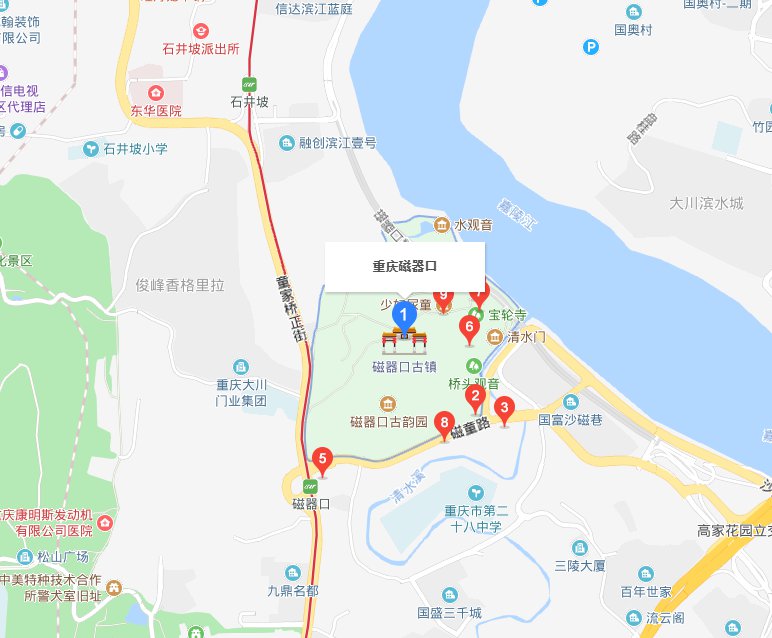772x638 pixels.
Task: Select blue map marker number 1
Action: click(x=404, y=316)
